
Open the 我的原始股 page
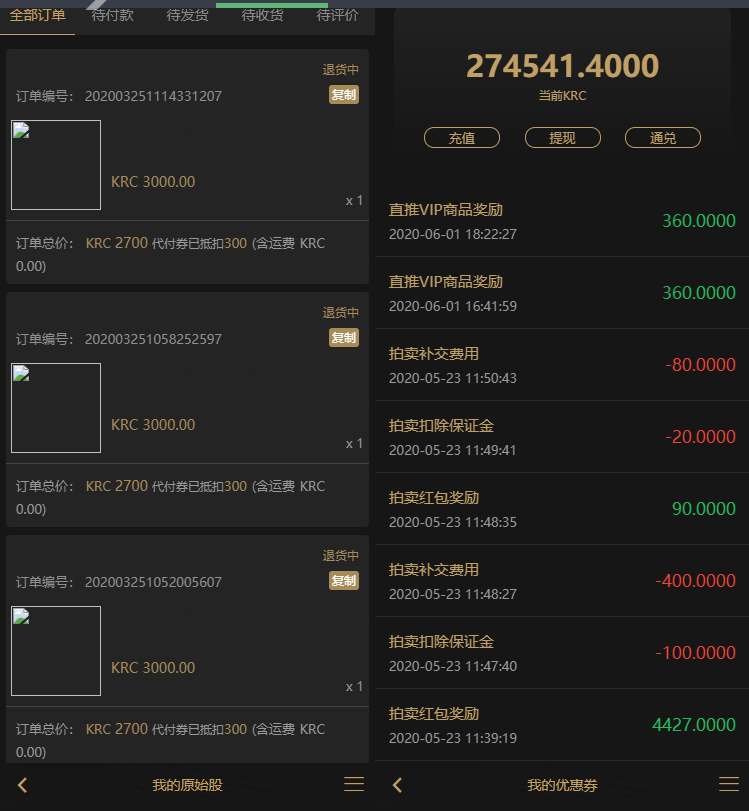click(186, 785)
